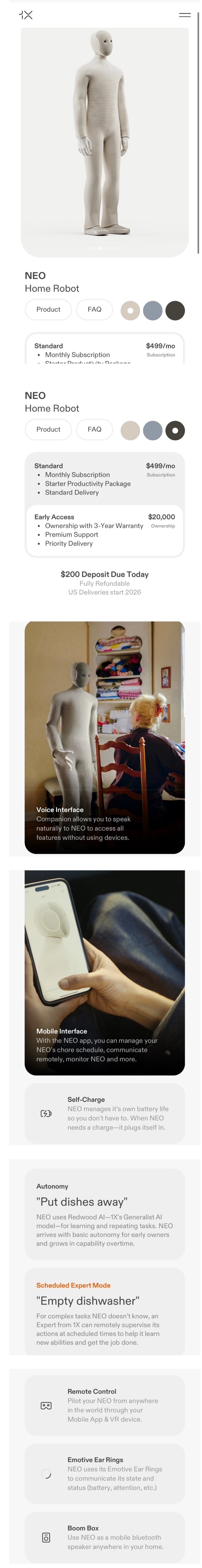Open FAQ beside the selected dark swatch

point(94,429)
